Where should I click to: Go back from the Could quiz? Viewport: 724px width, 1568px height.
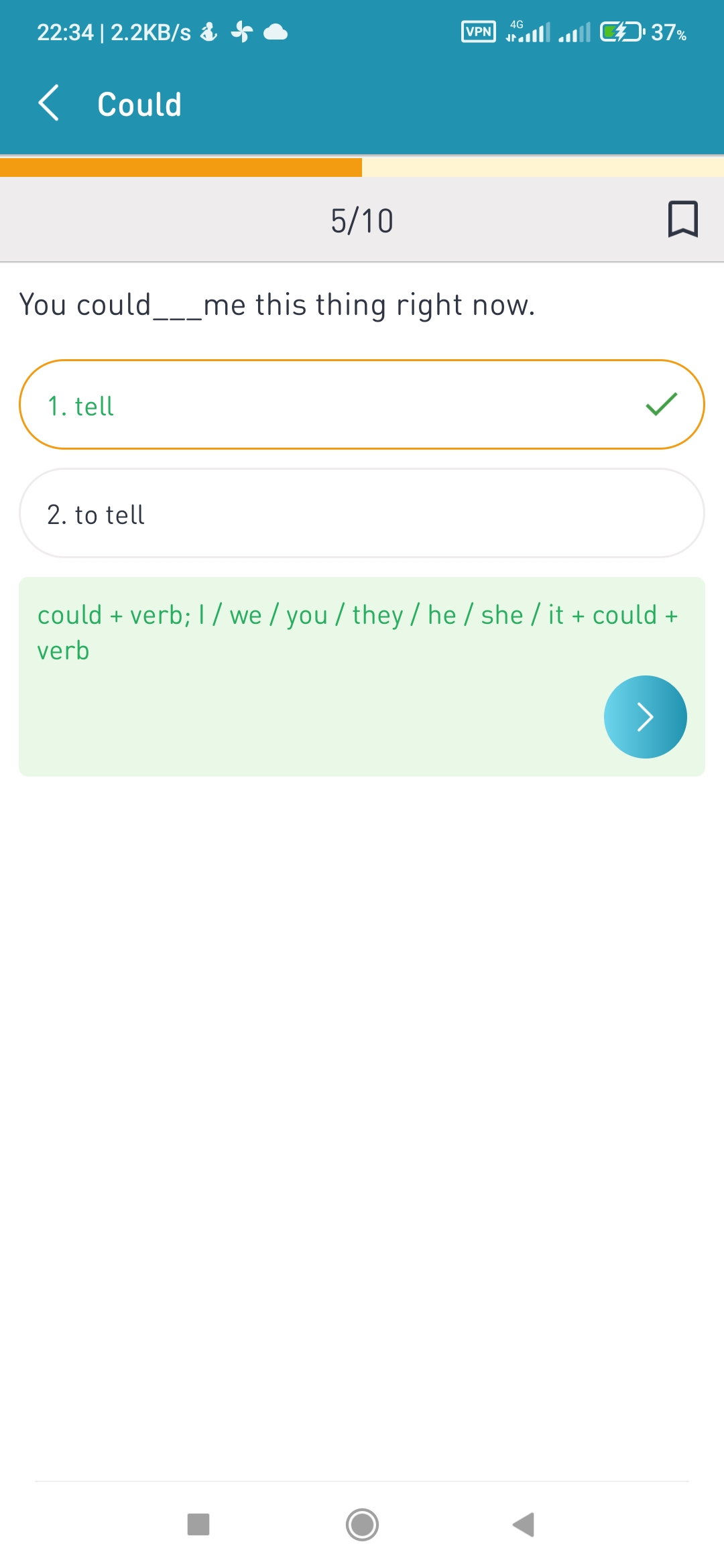click(49, 103)
